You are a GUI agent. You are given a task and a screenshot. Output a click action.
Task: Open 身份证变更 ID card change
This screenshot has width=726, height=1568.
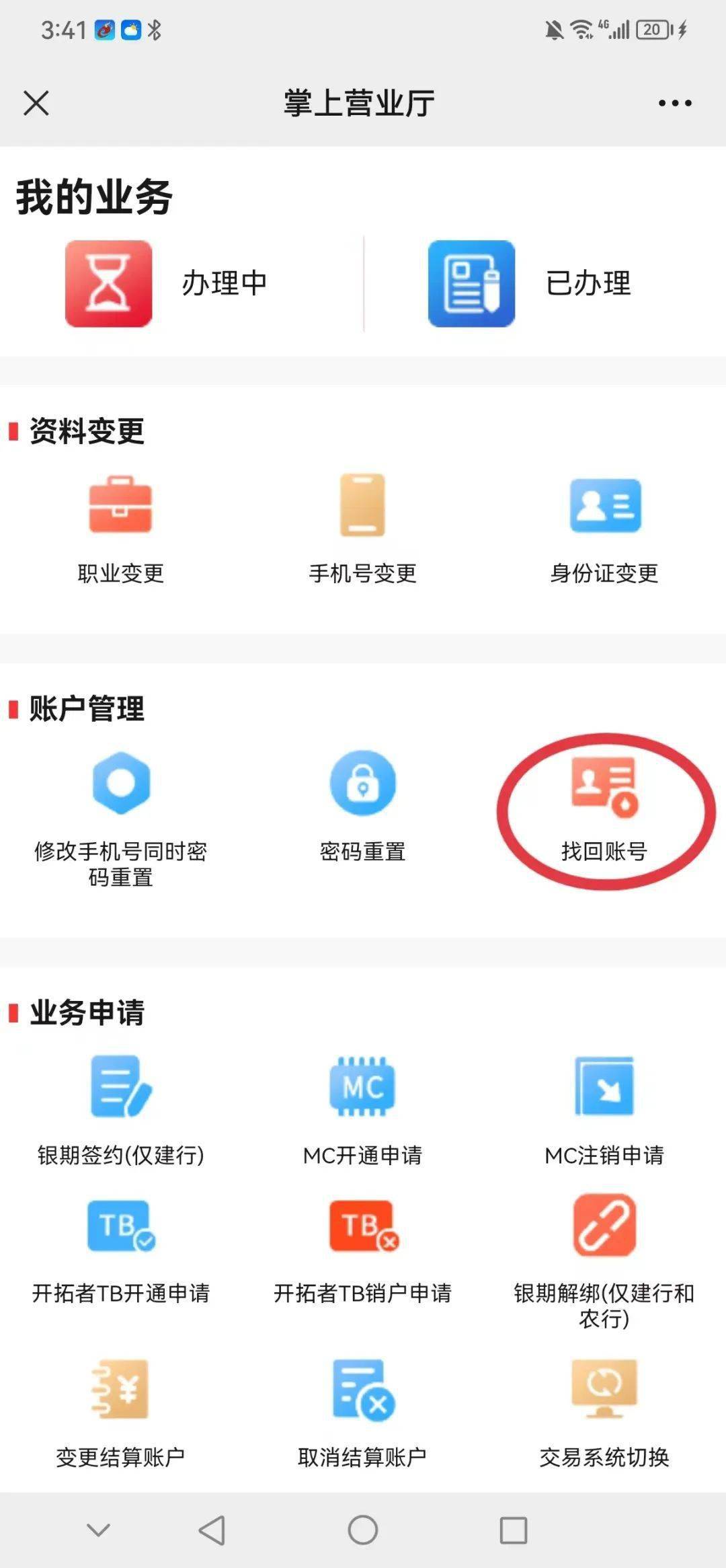point(604,528)
